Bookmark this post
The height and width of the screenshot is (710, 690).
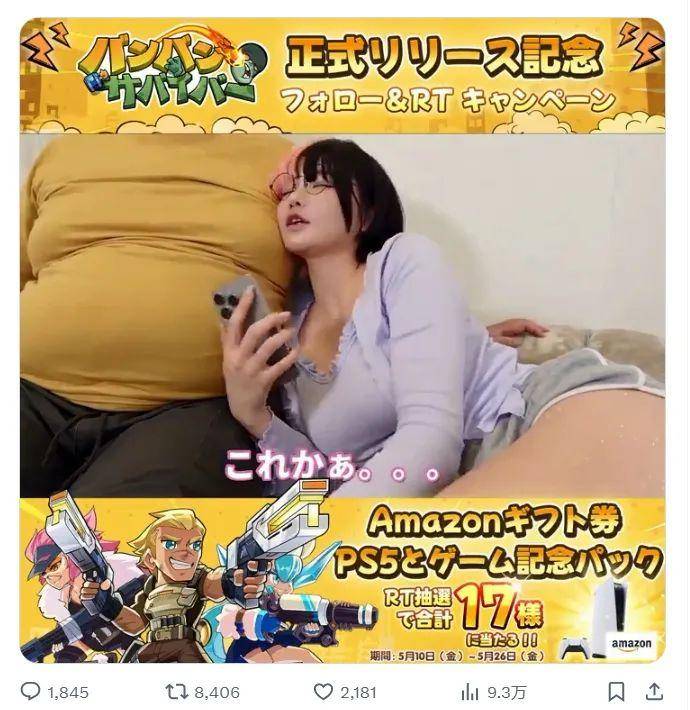pos(617,691)
